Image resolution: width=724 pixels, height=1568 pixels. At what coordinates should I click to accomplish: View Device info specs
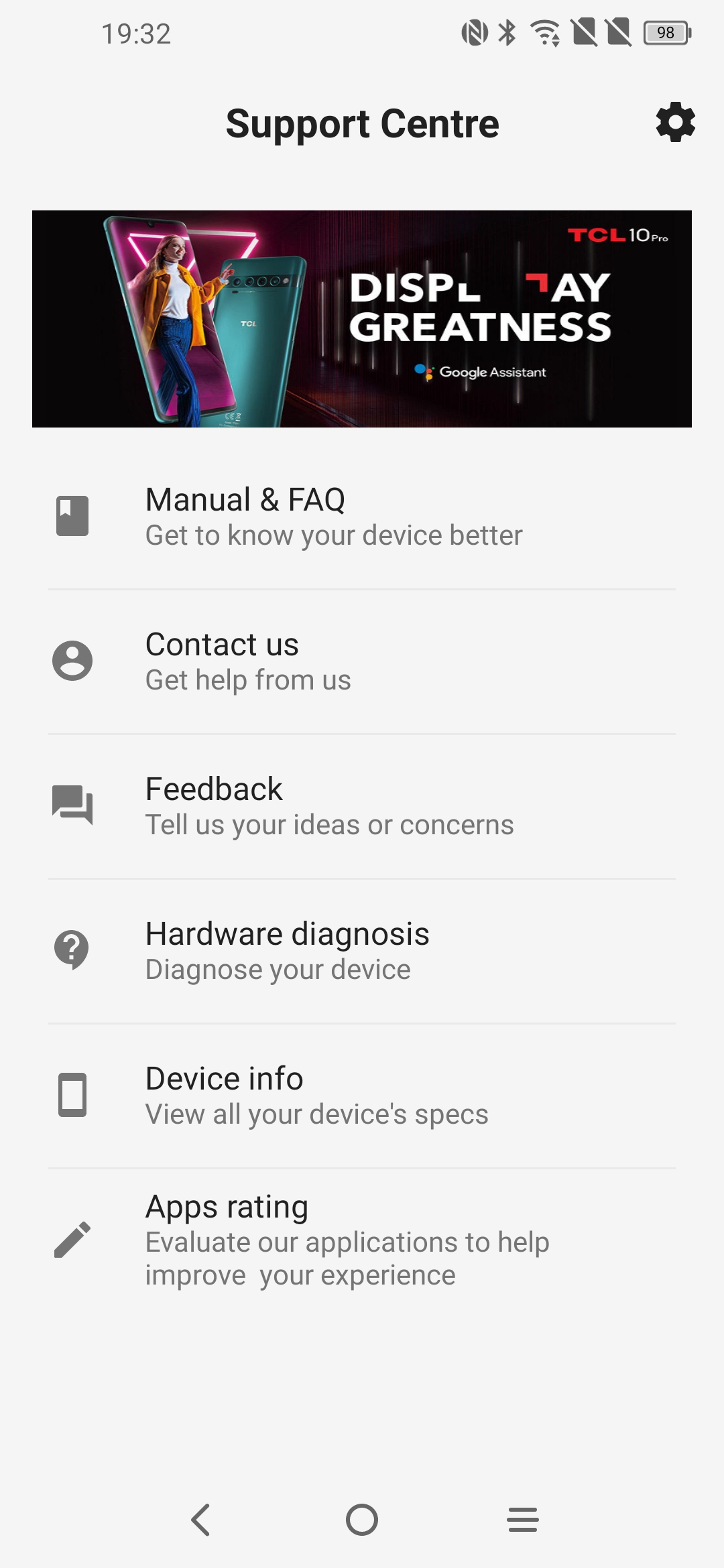pos(362,1096)
